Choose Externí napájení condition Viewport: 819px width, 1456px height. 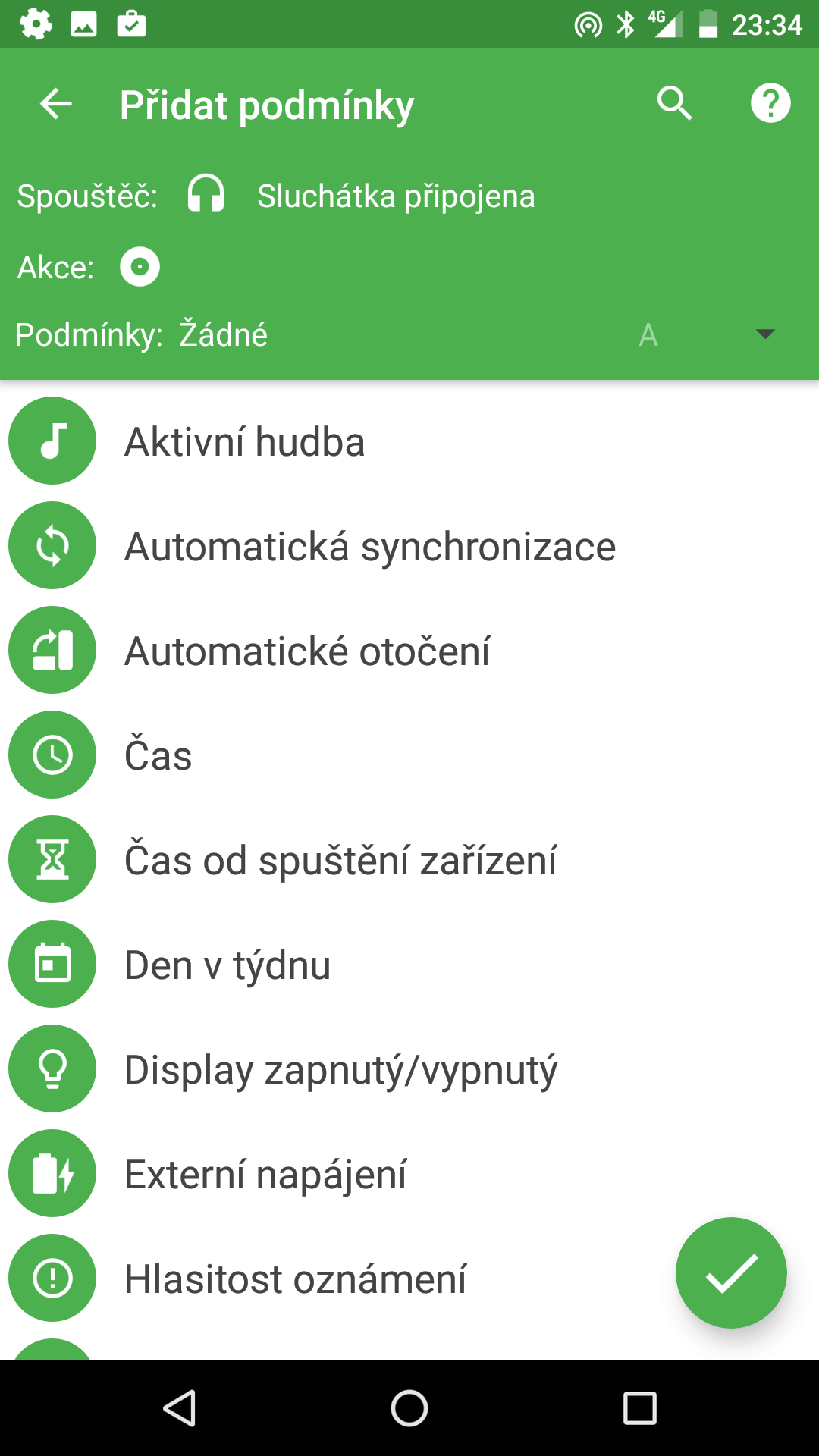pyautogui.click(x=409, y=1174)
